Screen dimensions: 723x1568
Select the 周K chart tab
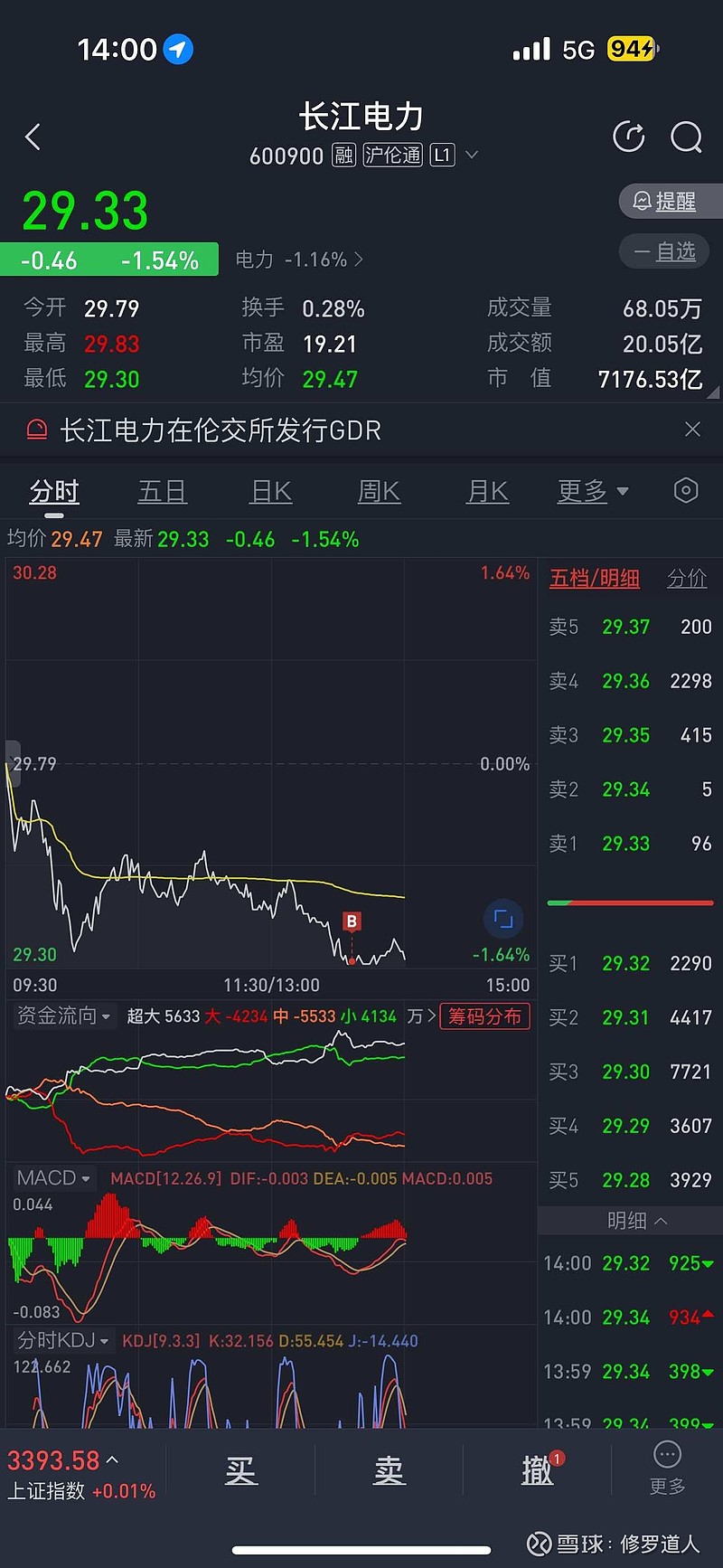click(x=380, y=491)
